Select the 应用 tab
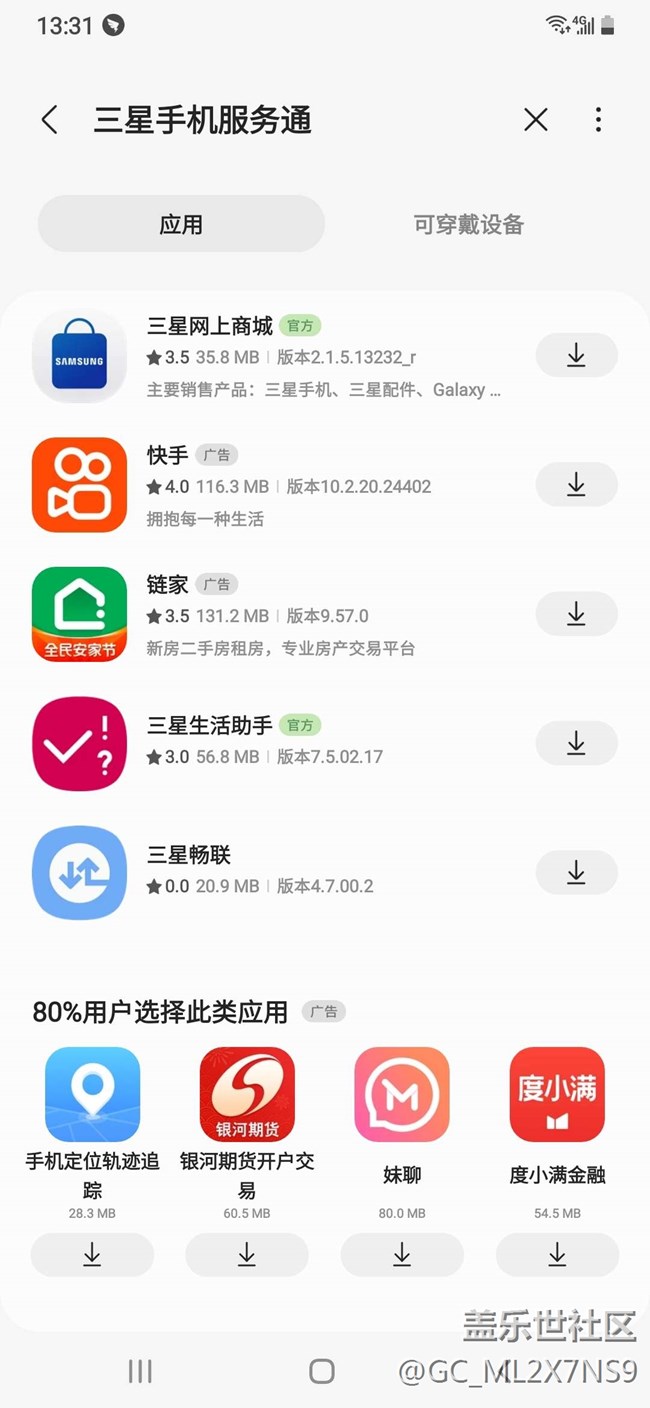650x1408 pixels. (x=181, y=224)
